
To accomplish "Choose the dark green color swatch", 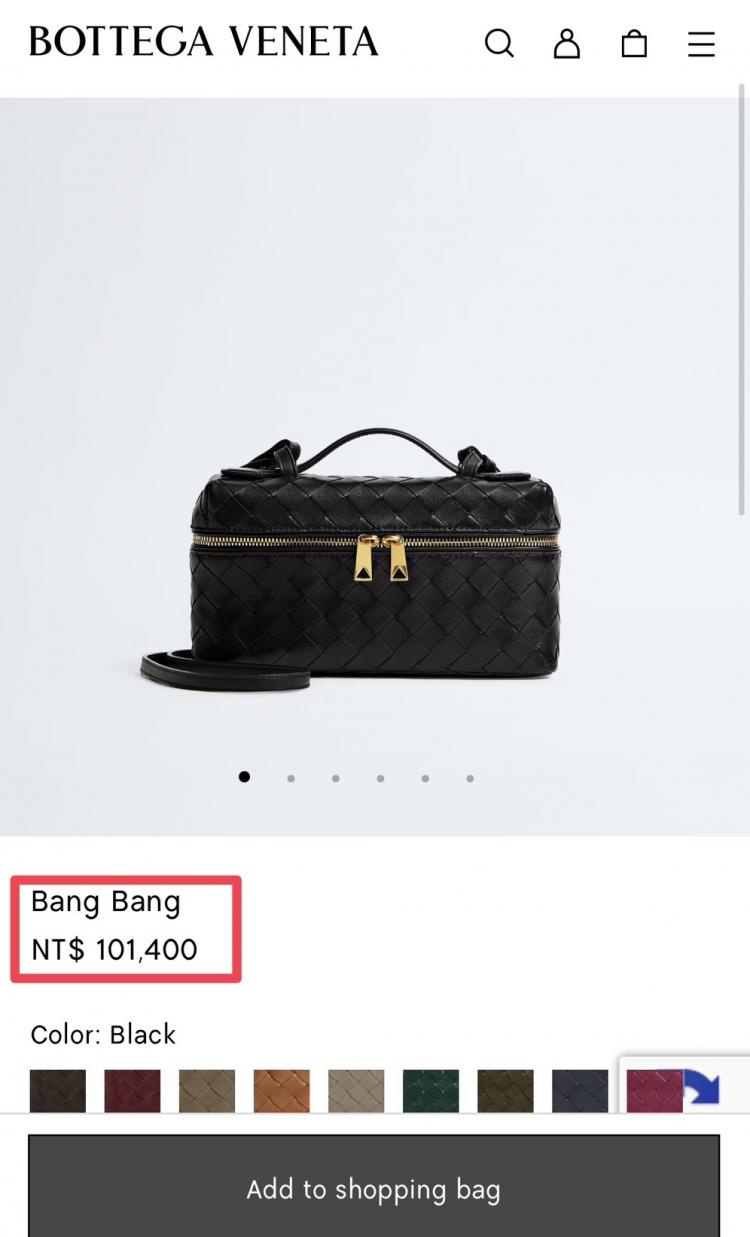I will (x=431, y=1090).
